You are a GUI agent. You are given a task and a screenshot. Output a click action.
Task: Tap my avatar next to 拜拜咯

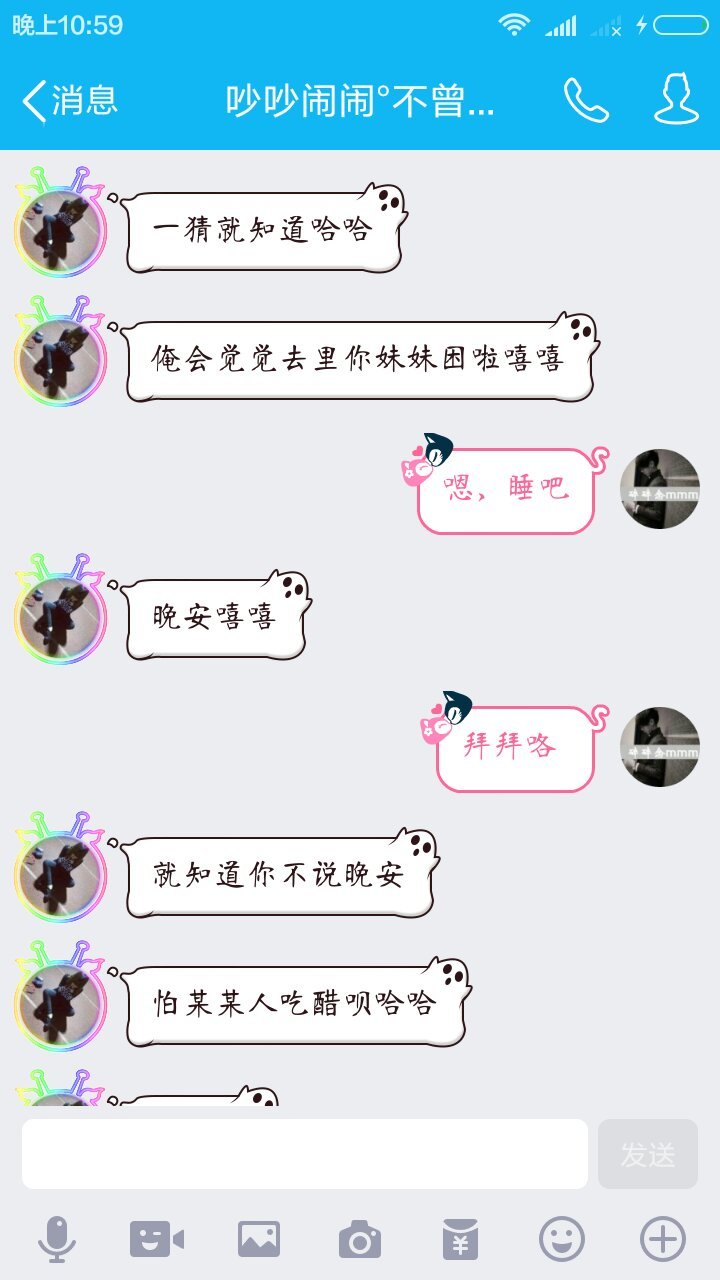pyautogui.click(x=659, y=747)
